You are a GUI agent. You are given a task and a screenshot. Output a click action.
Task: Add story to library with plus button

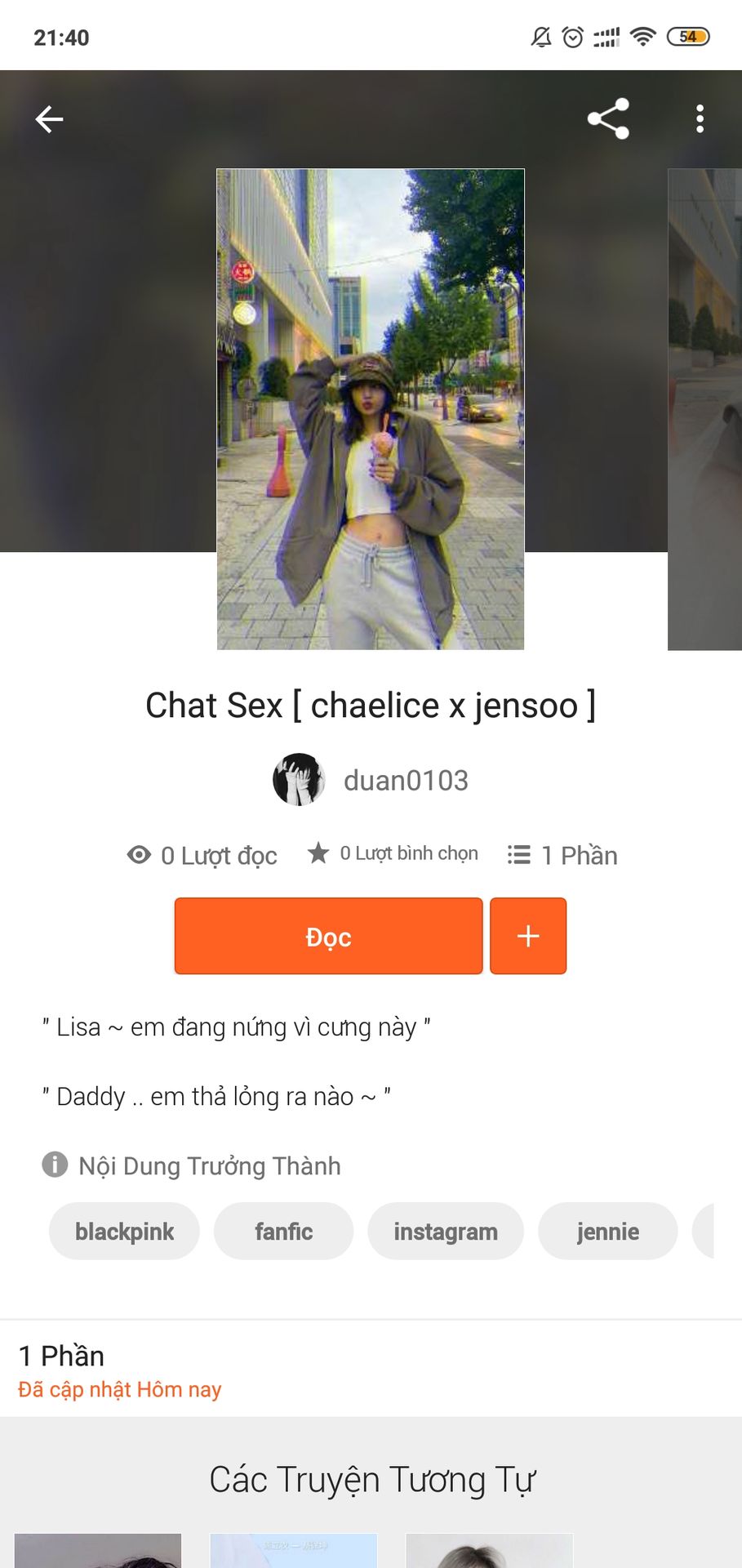pos(528,936)
